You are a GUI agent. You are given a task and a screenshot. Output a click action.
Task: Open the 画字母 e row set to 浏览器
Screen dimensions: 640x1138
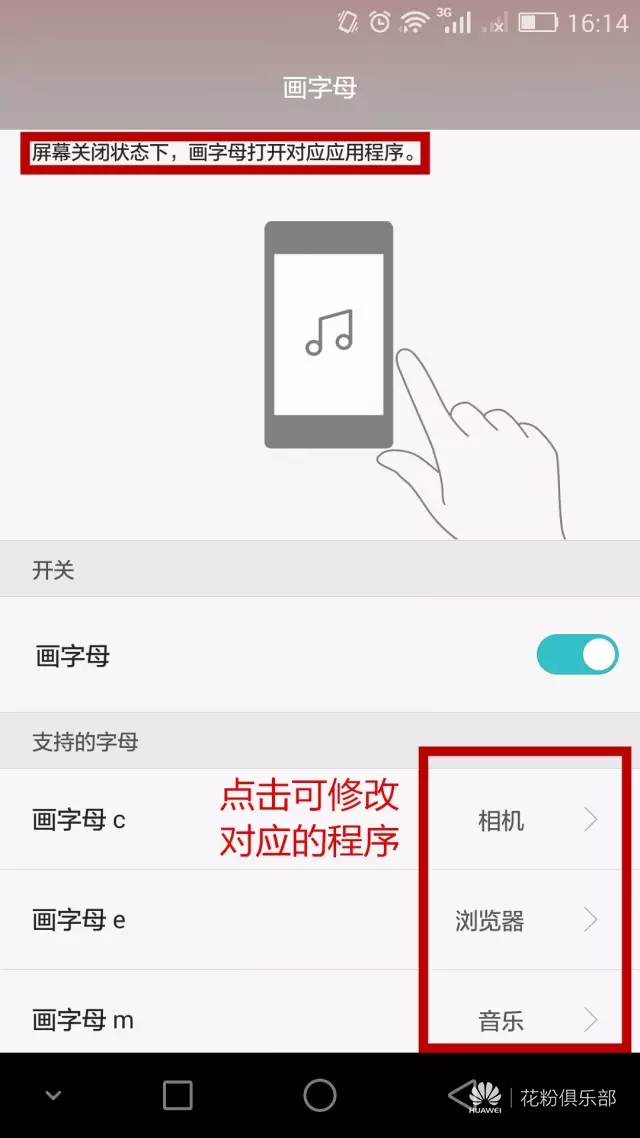click(x=320, y=920)
